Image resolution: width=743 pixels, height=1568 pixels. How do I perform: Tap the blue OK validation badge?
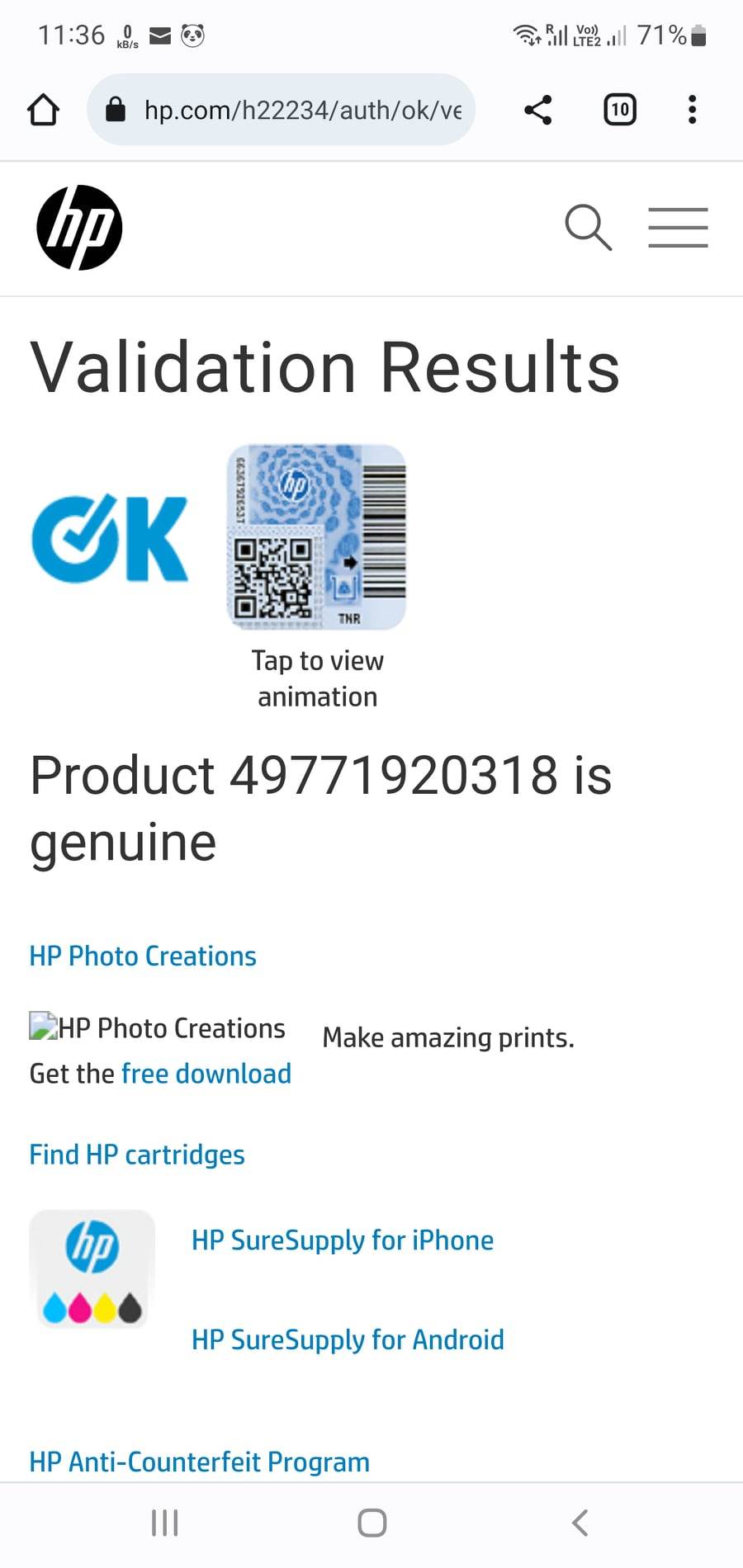[110, 538]
